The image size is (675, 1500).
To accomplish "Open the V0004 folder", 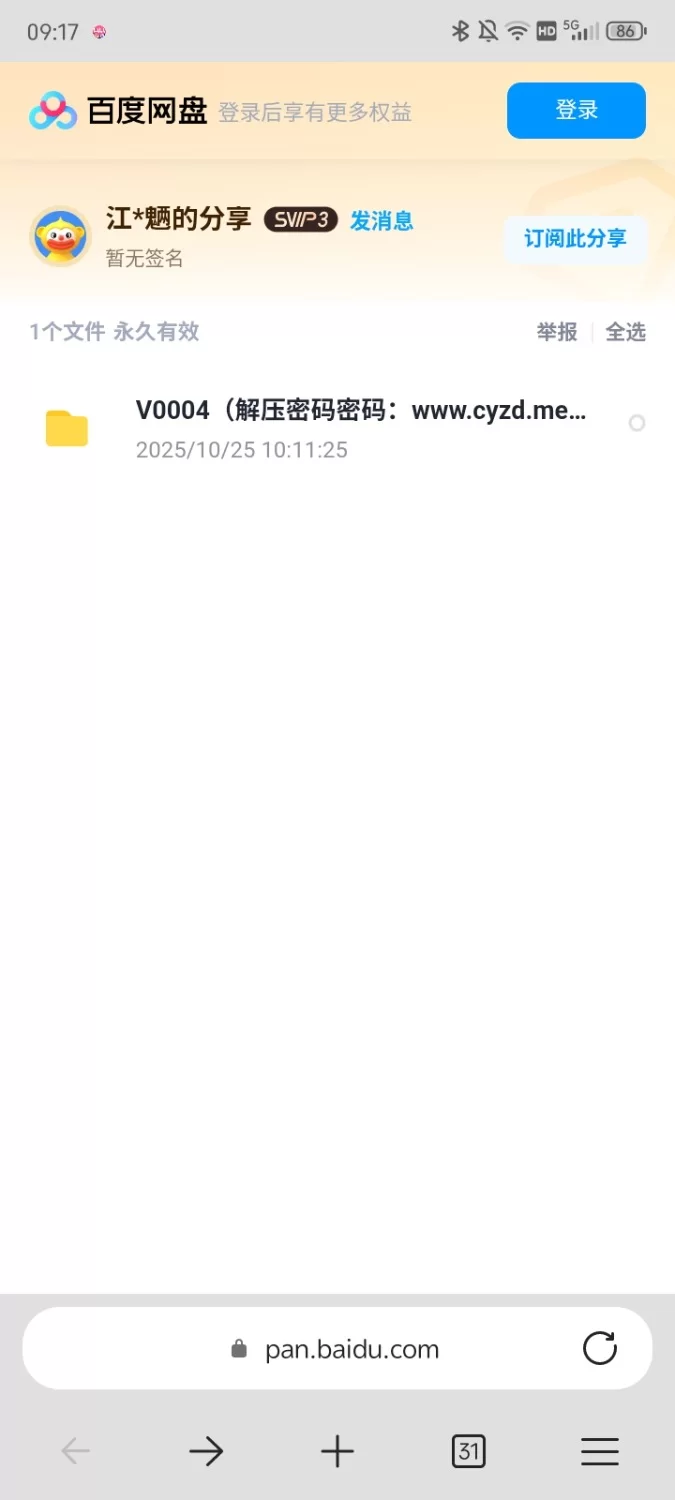I will (x=360, y=427).
